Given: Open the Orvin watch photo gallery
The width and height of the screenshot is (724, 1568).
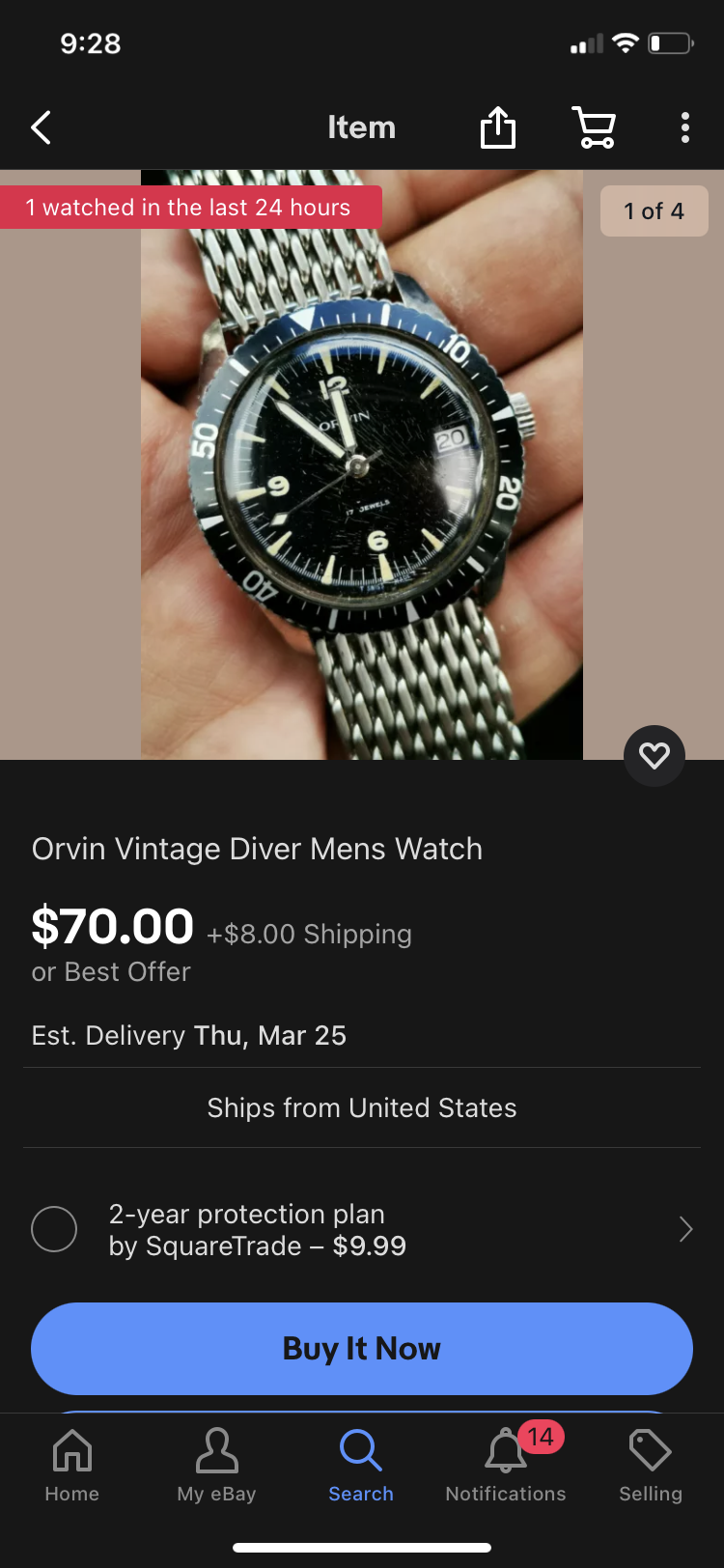Looking at the screenshot, I should [x=362, y=463].
